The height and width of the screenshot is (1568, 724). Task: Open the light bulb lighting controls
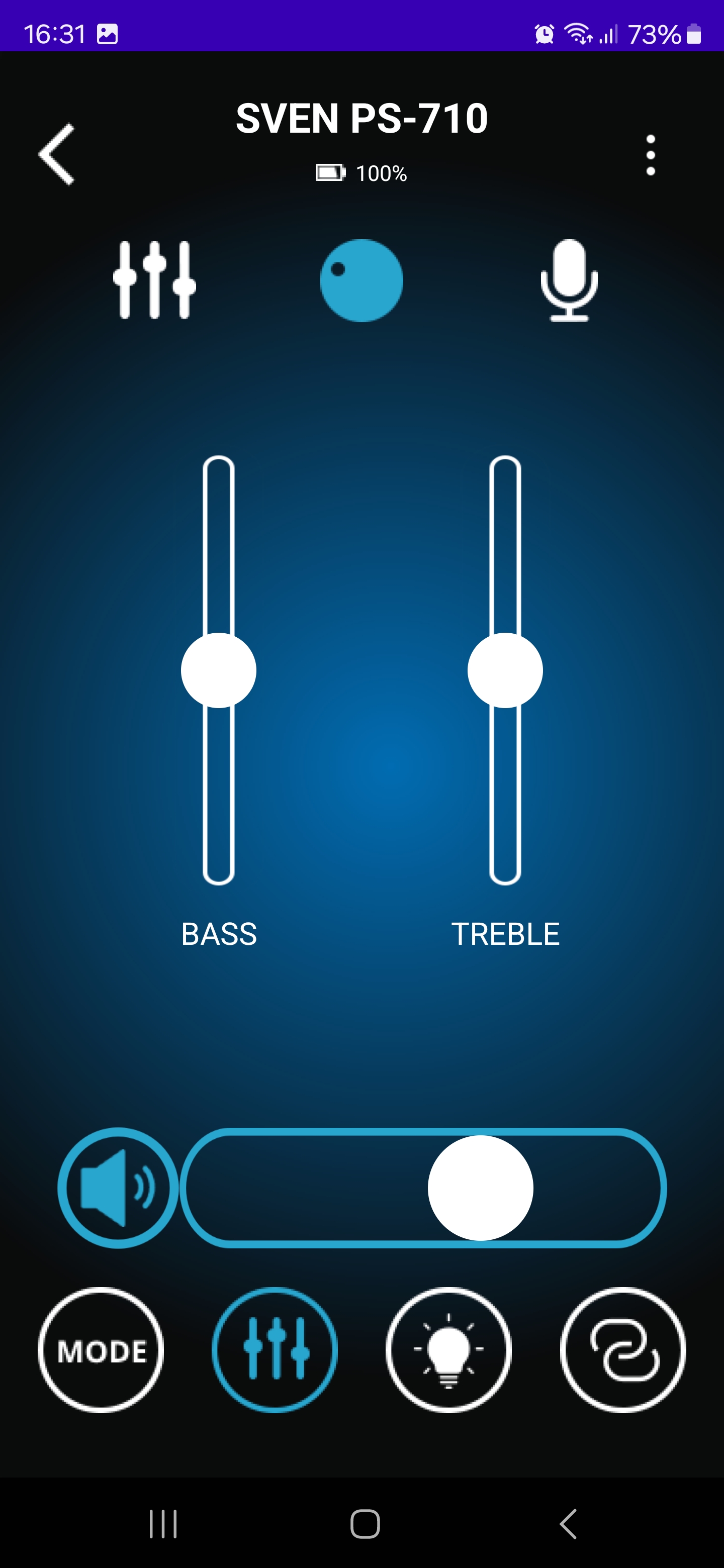click(449, 1350)
